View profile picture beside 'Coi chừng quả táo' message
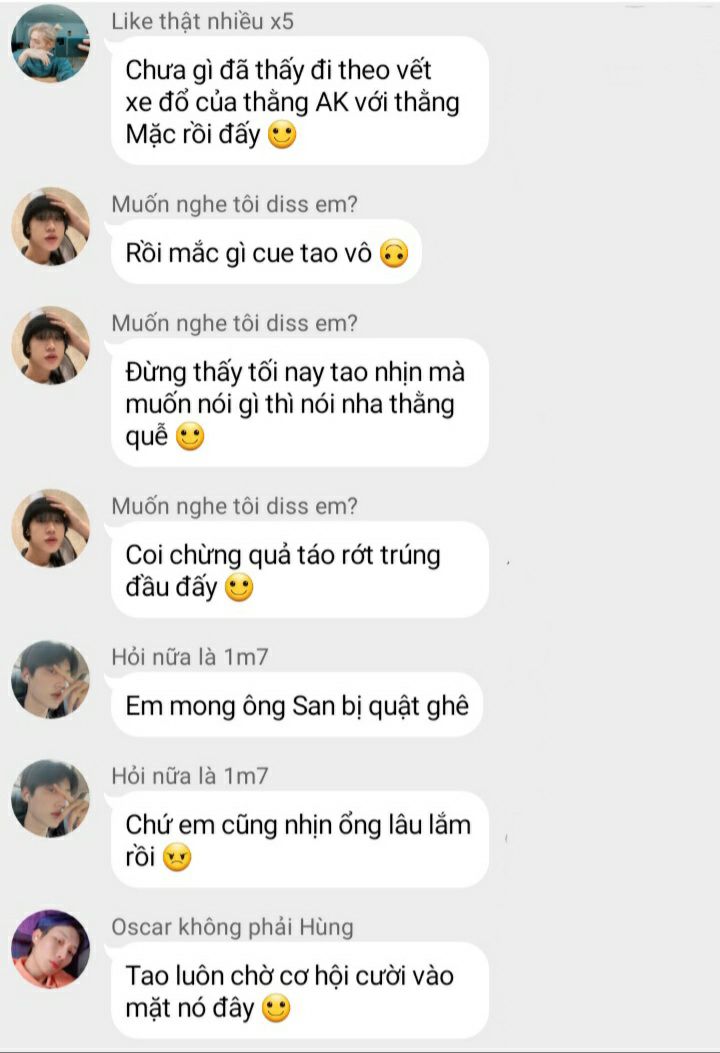 [50, 528]
